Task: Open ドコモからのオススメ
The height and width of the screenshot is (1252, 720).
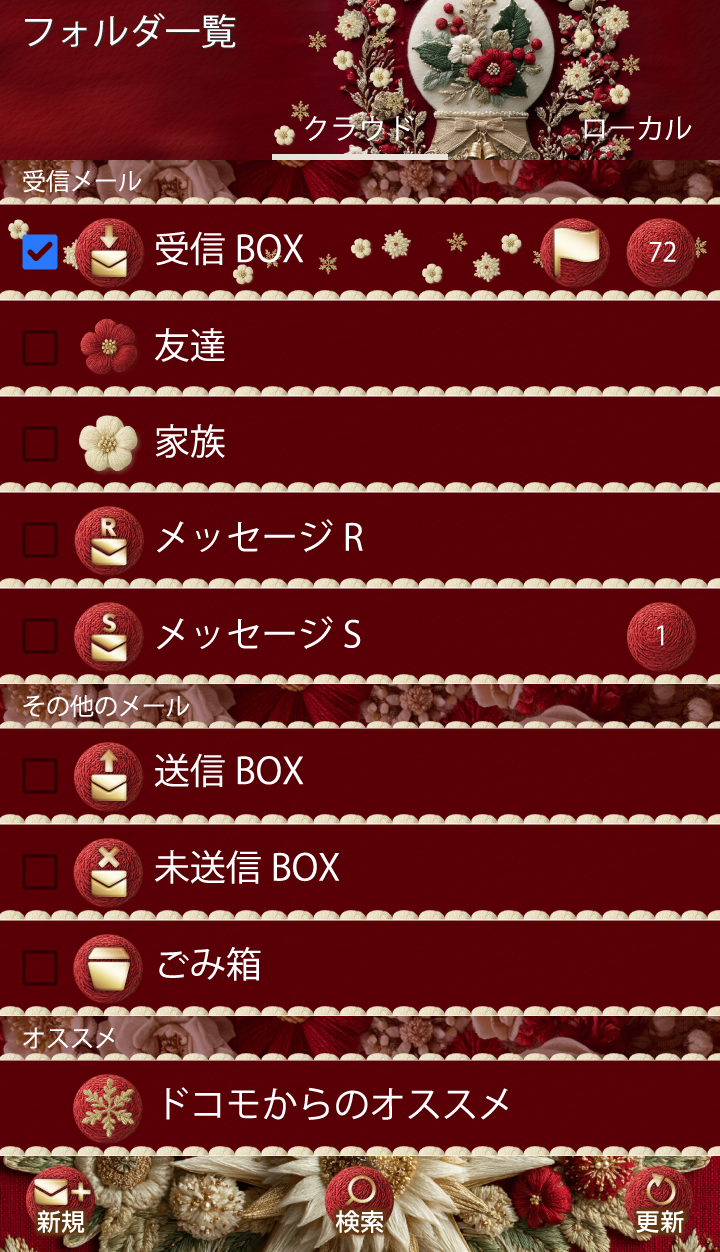Action: pos(333,1104)
